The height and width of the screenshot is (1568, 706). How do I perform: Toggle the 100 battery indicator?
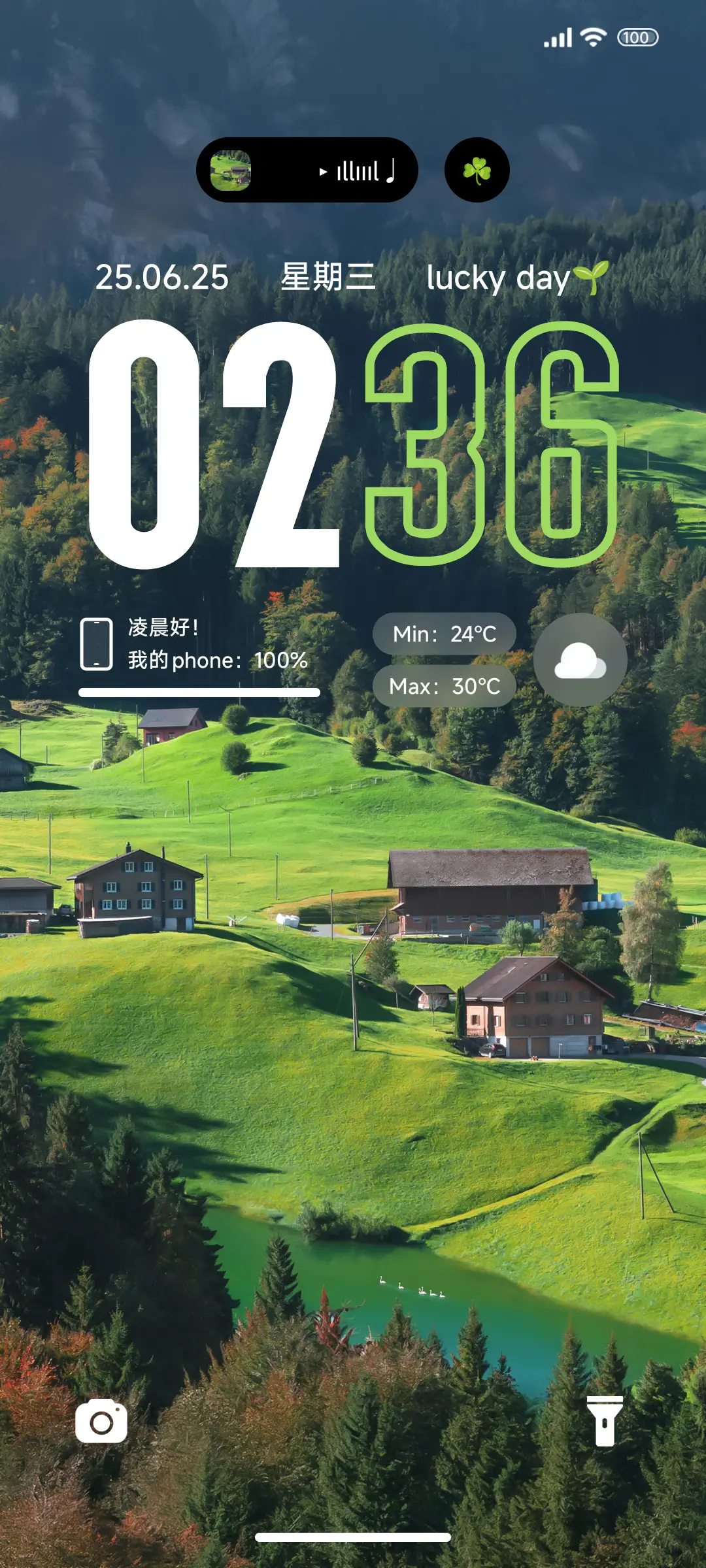coord(637,37)
